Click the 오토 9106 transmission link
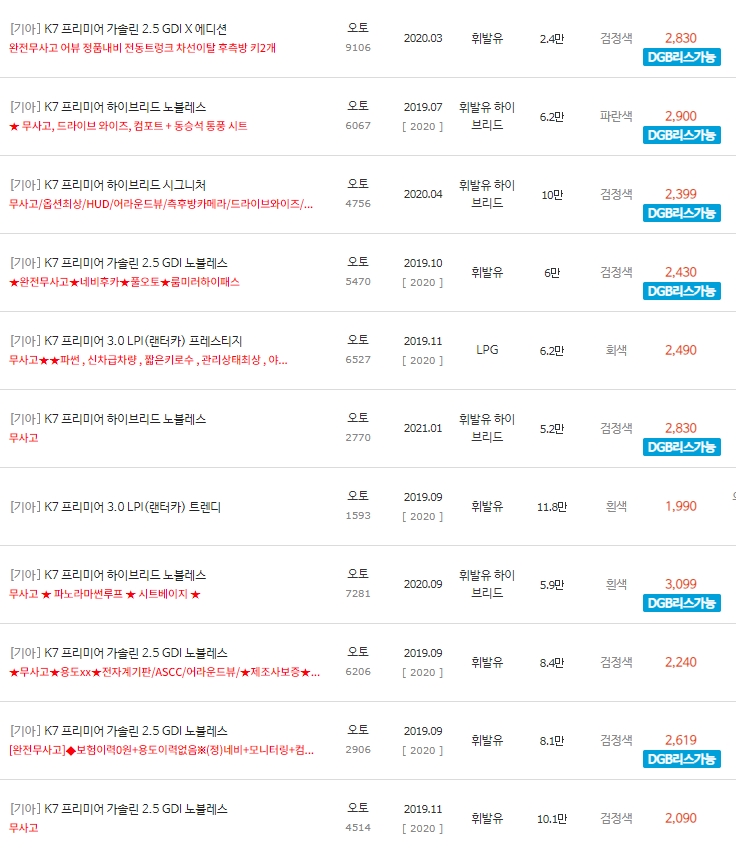736x853 pixels. click(358, 30)
